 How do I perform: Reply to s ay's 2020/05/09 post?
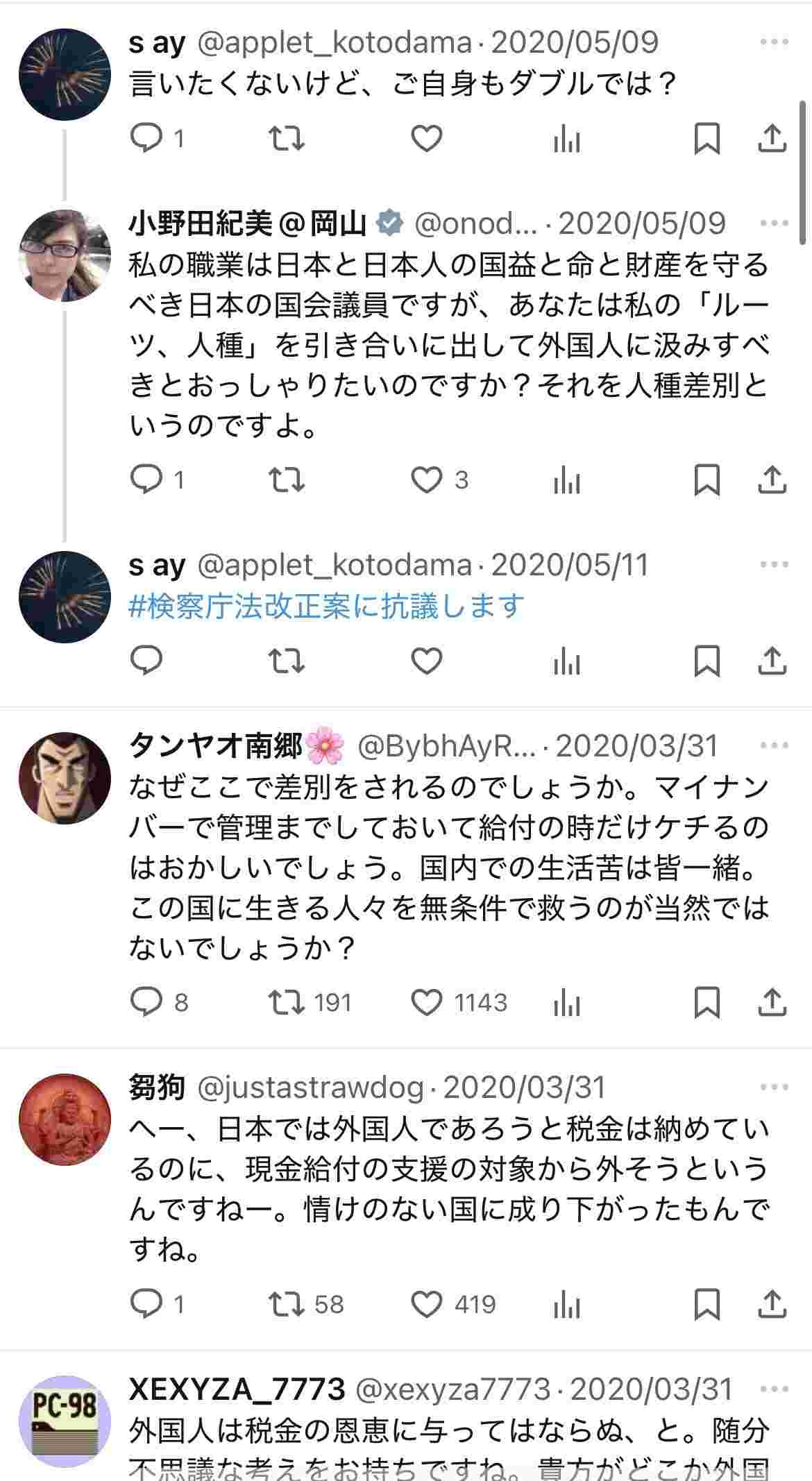147,139
